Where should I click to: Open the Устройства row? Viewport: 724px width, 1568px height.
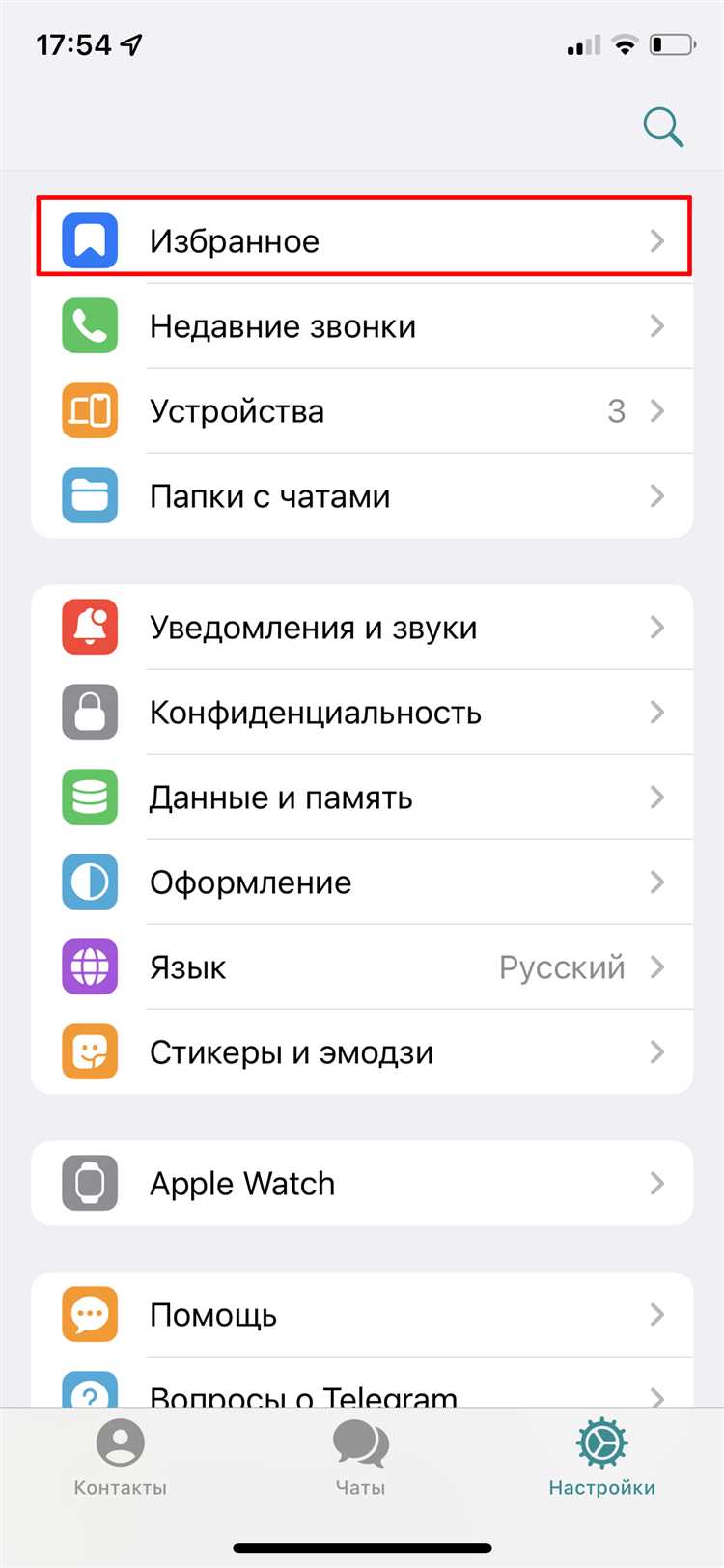pyautogui.click(x=362, y=411)
